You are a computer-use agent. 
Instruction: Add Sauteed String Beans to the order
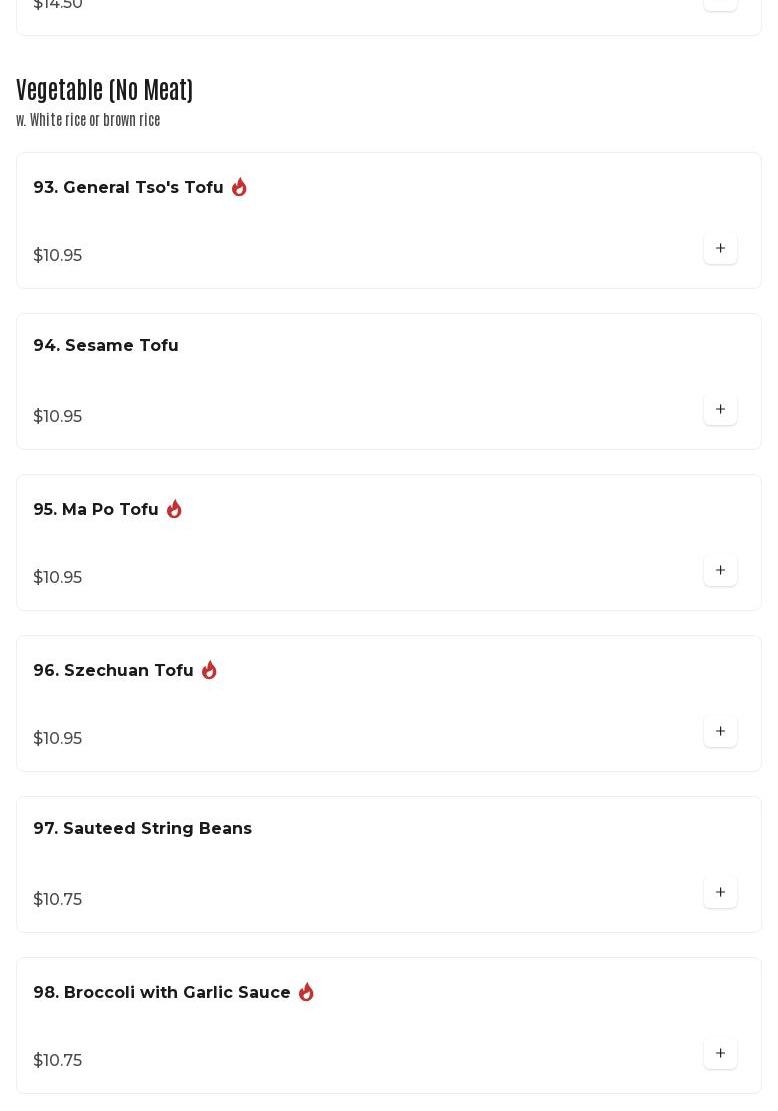pos(720,893)
